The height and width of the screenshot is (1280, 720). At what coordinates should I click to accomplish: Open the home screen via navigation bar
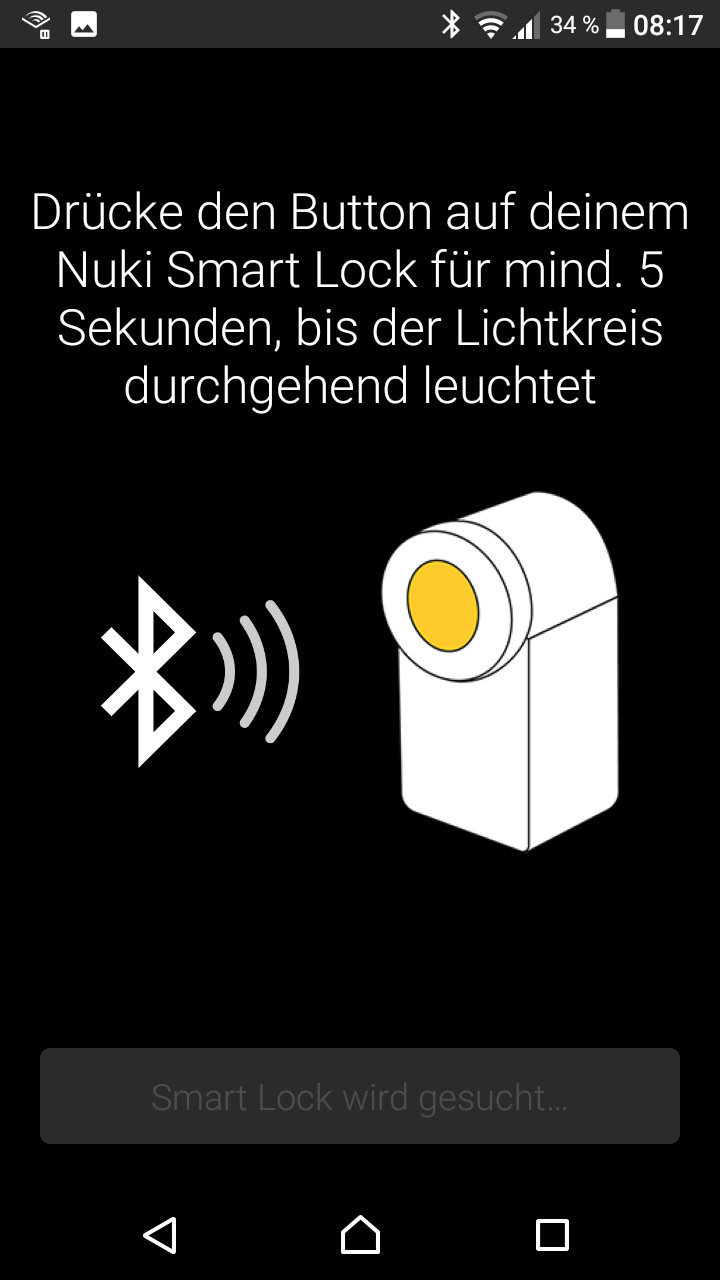(360, 1235)
